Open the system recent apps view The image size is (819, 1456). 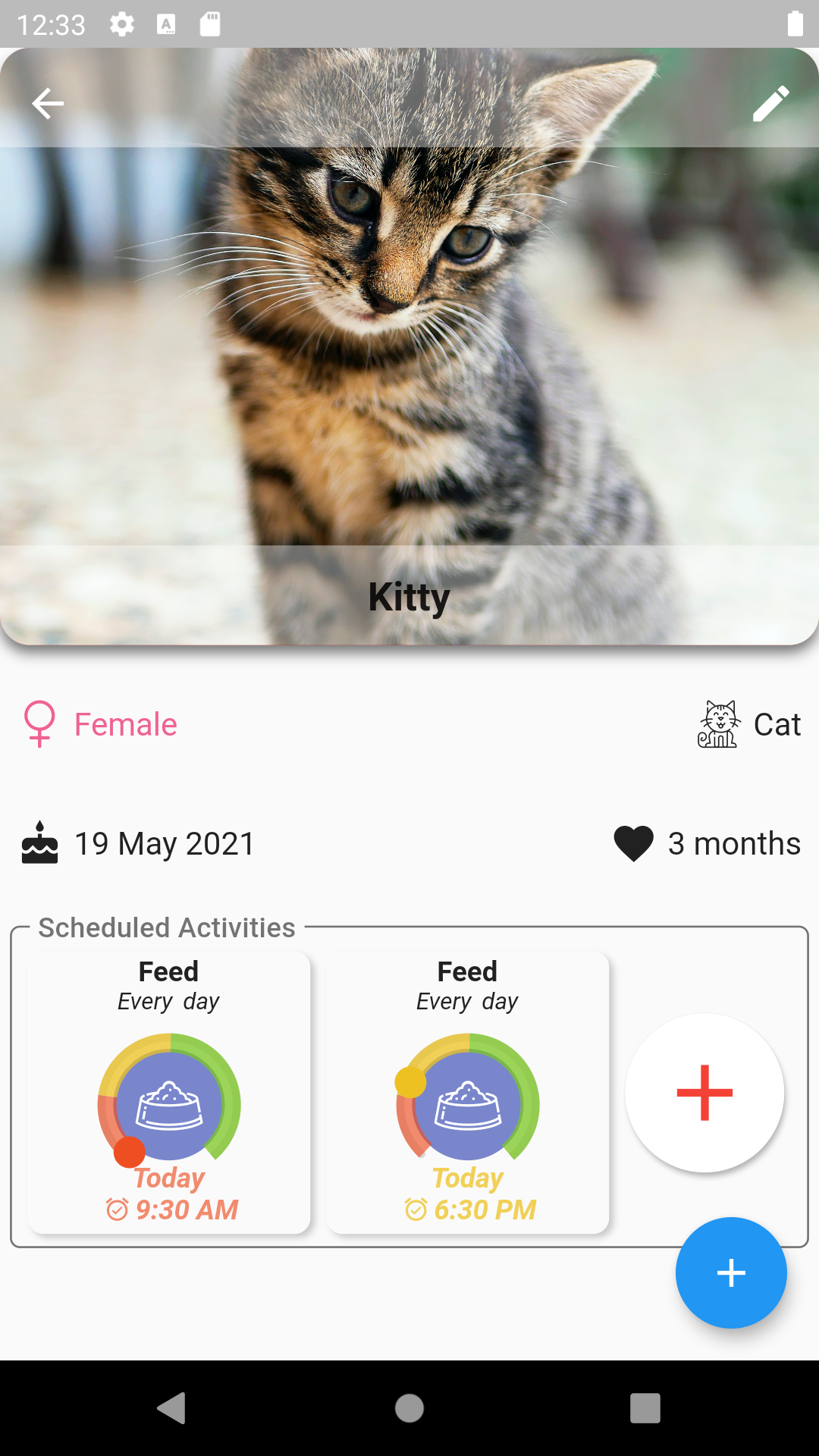[x=645, y=1408]
